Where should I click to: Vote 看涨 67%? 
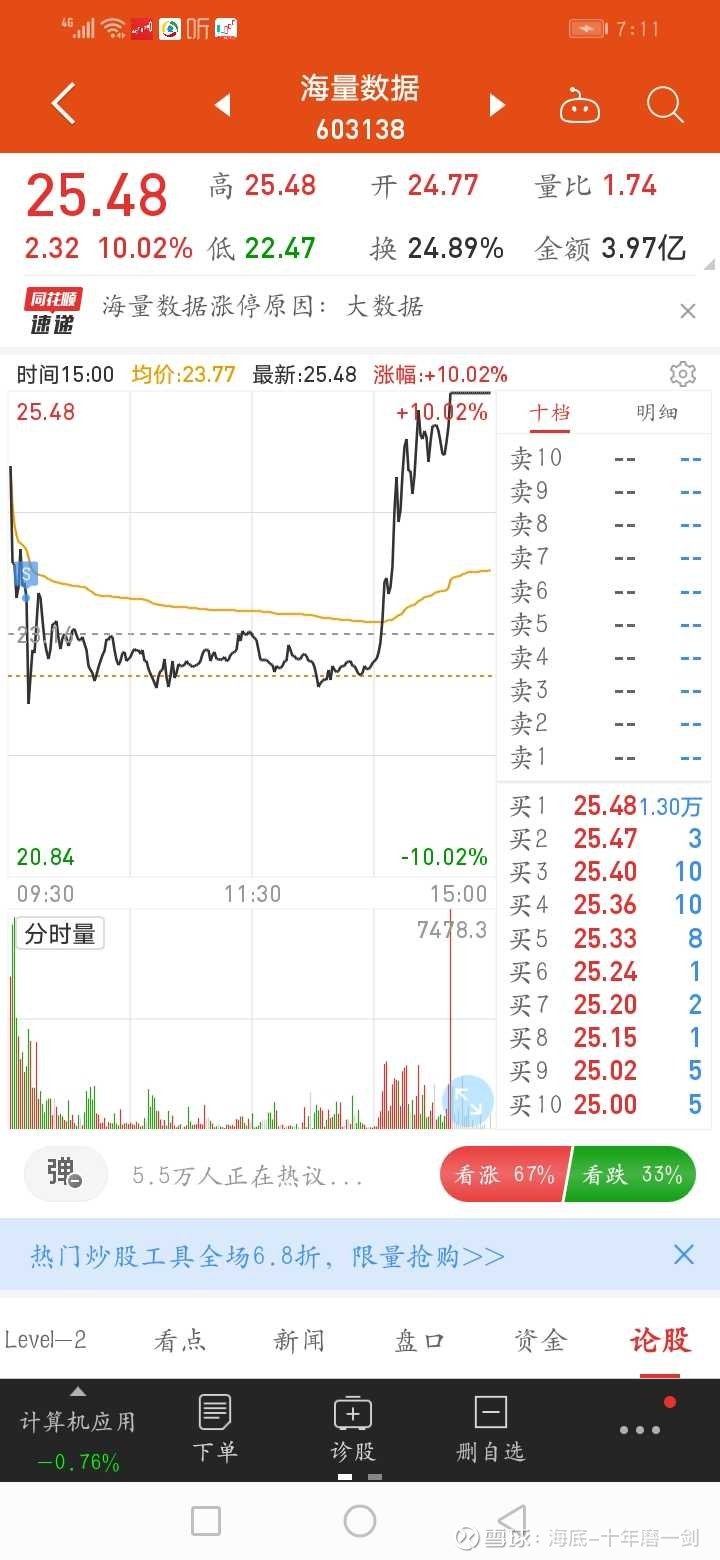504,1174
